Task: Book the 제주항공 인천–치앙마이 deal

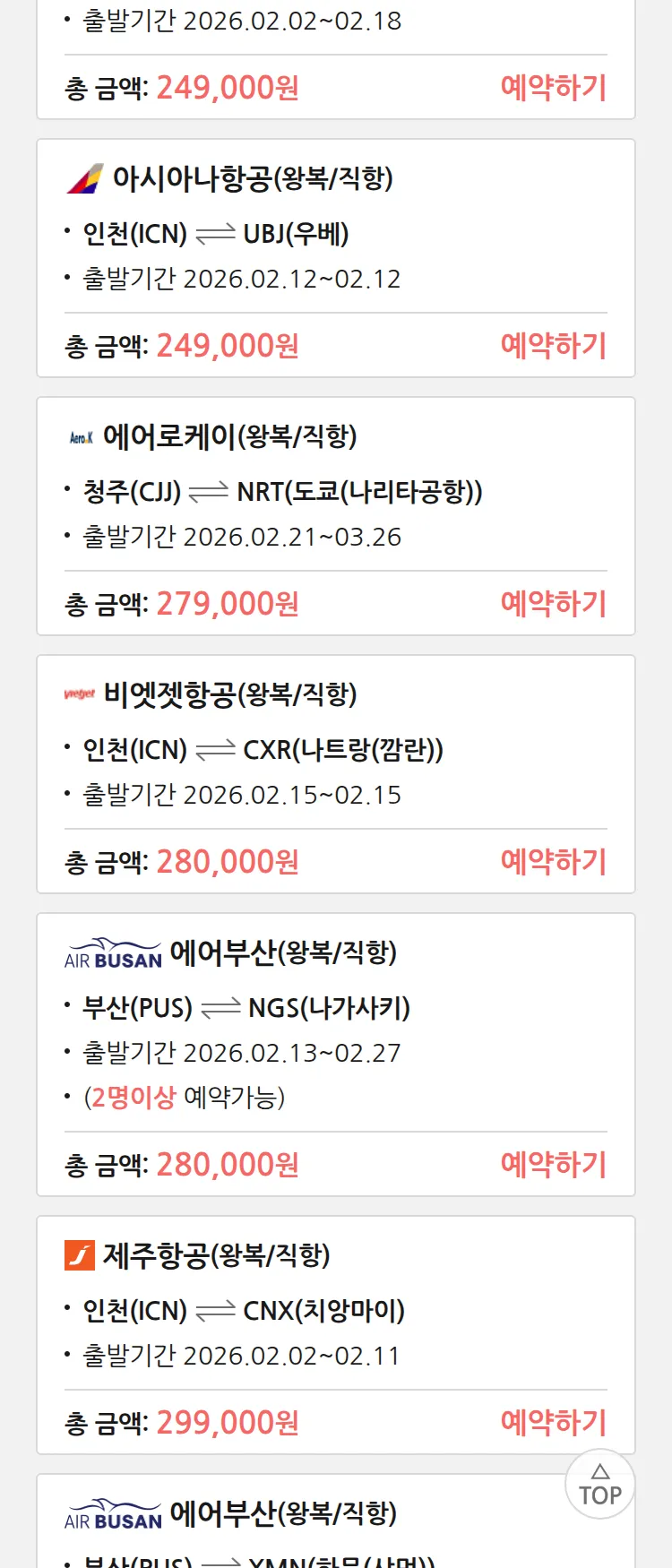Action: pos(553,1423)
